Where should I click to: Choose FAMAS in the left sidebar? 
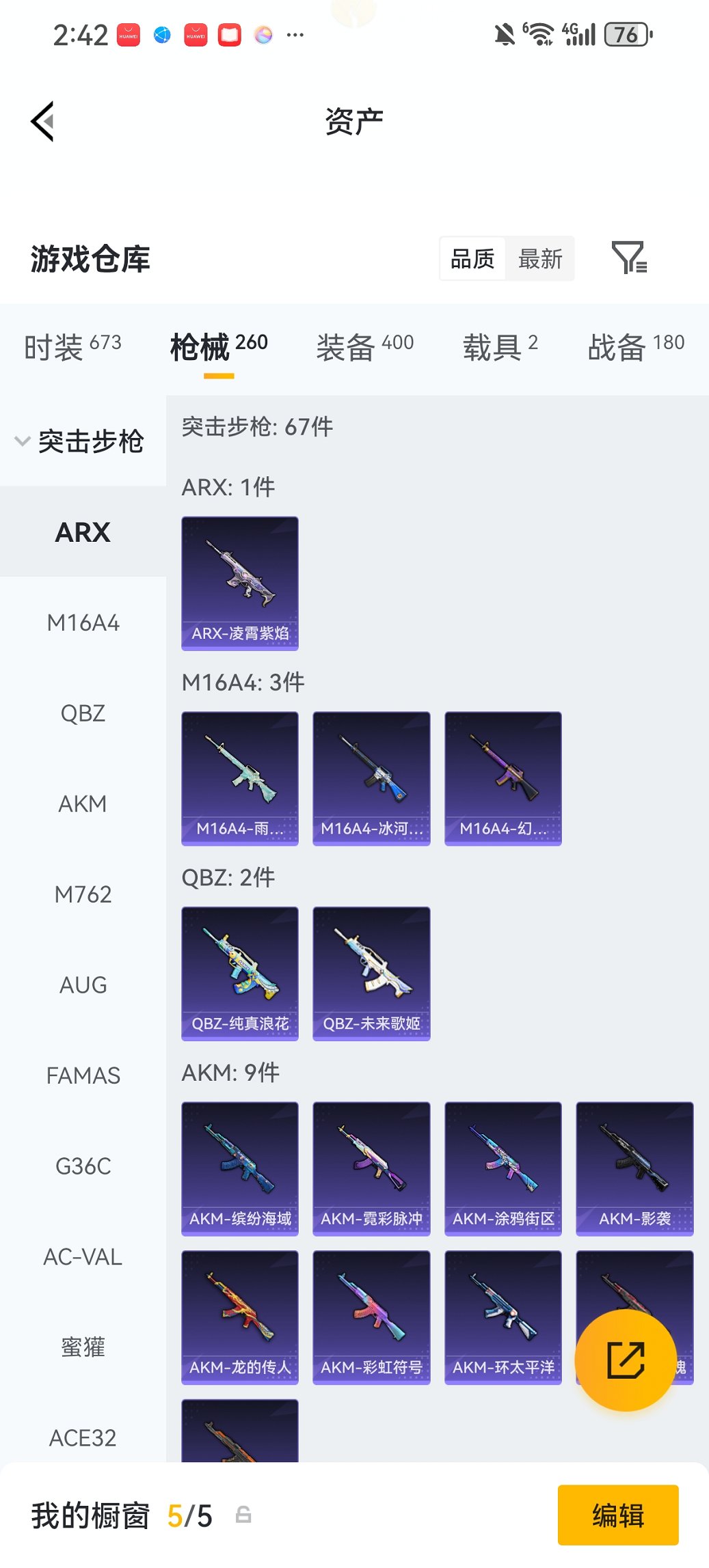coord(83,1075)
